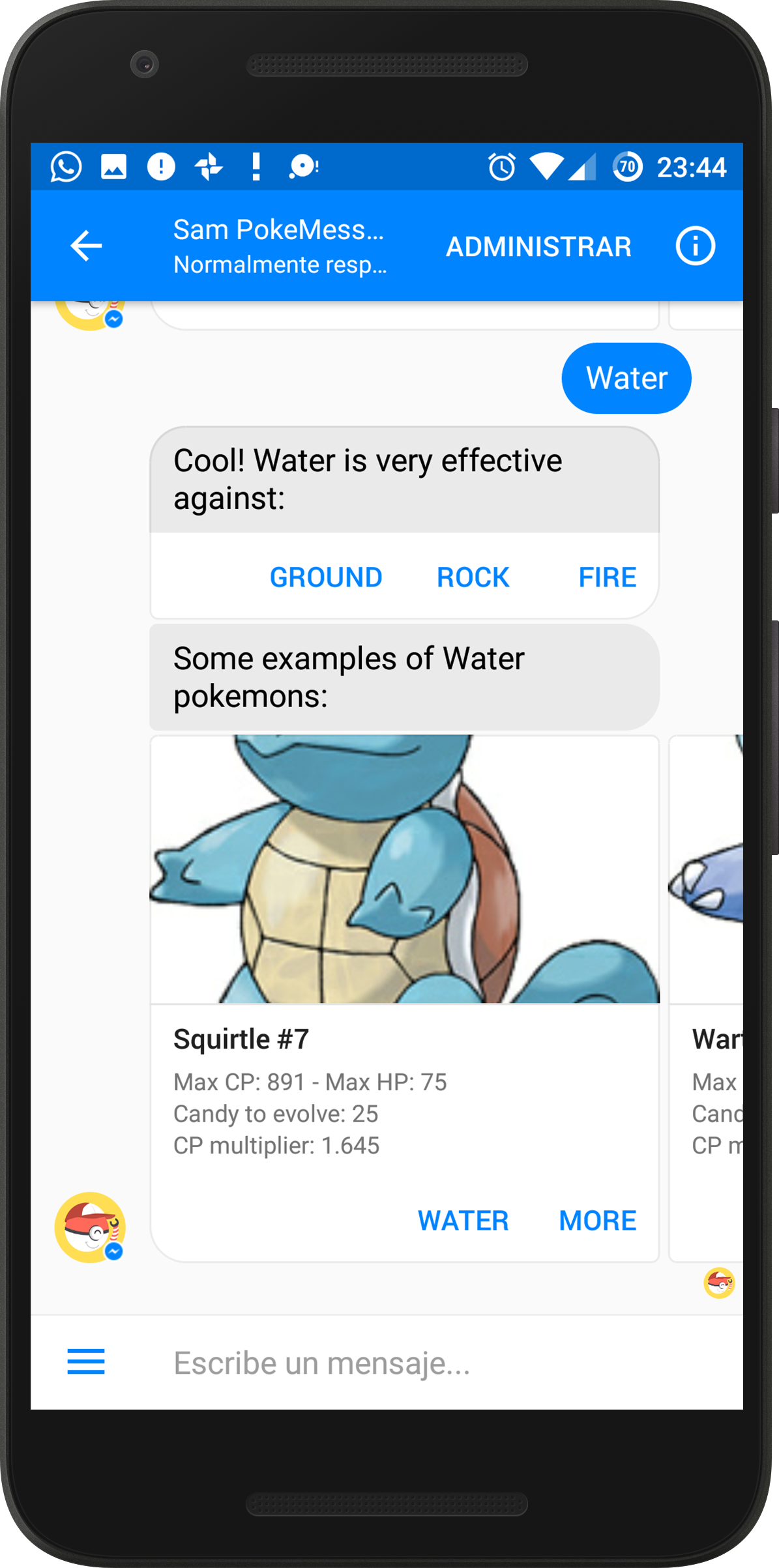Open the conversation info icon
Viewport: 779px width, 1568px height.
695,246
